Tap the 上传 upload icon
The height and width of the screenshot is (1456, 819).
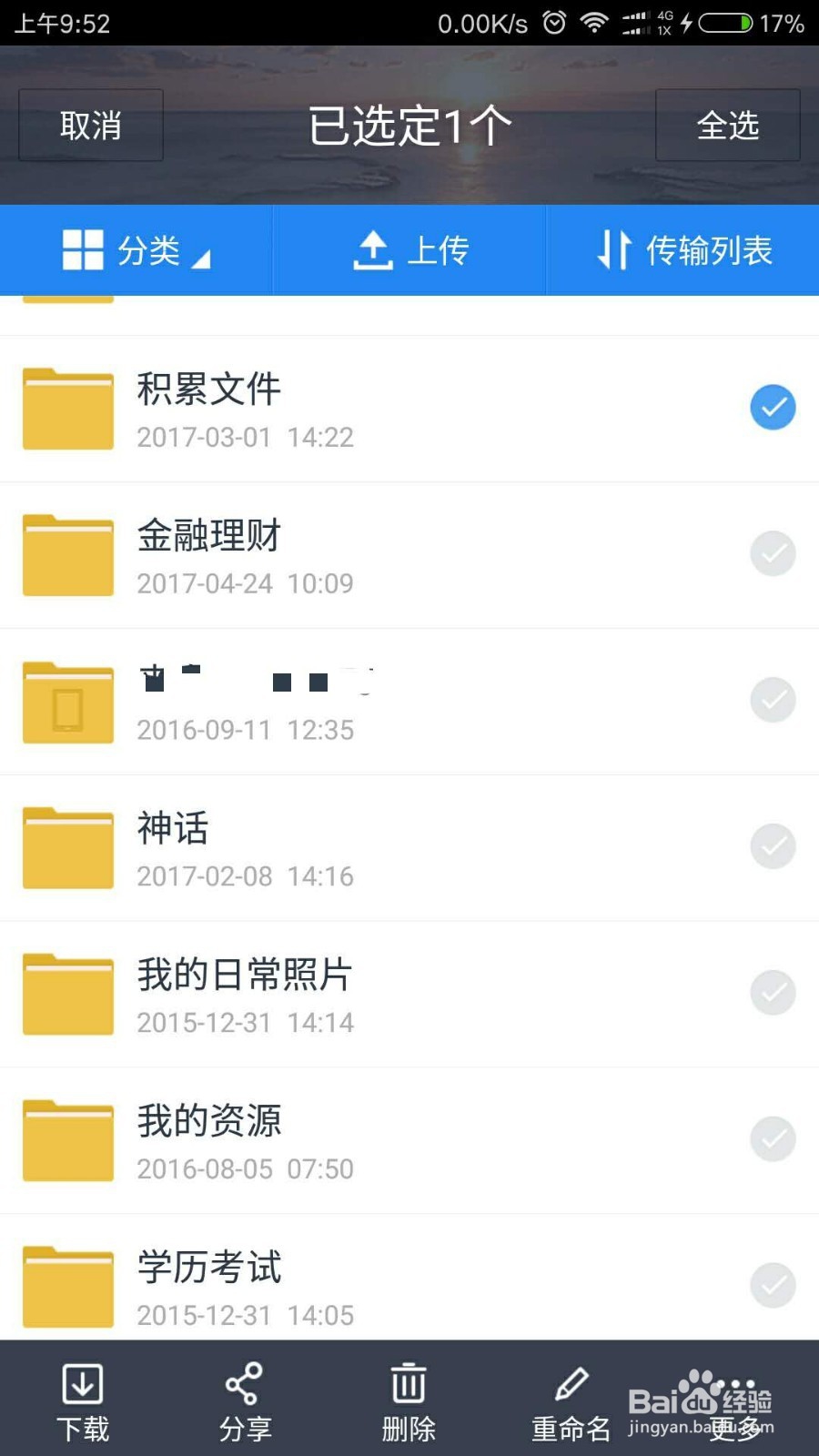click(x=374, y=249)
